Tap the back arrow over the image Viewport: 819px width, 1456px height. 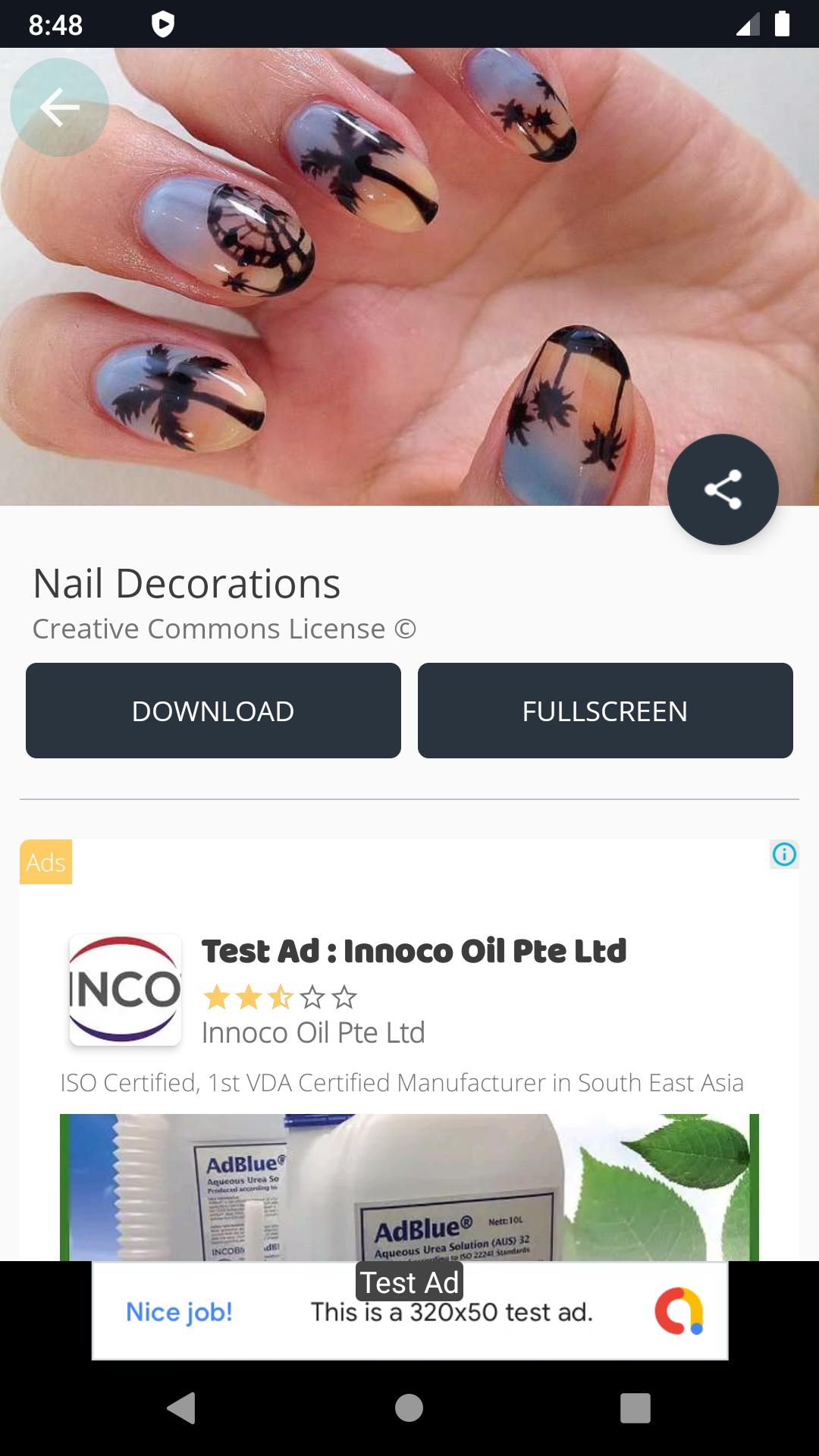[59, 107]
